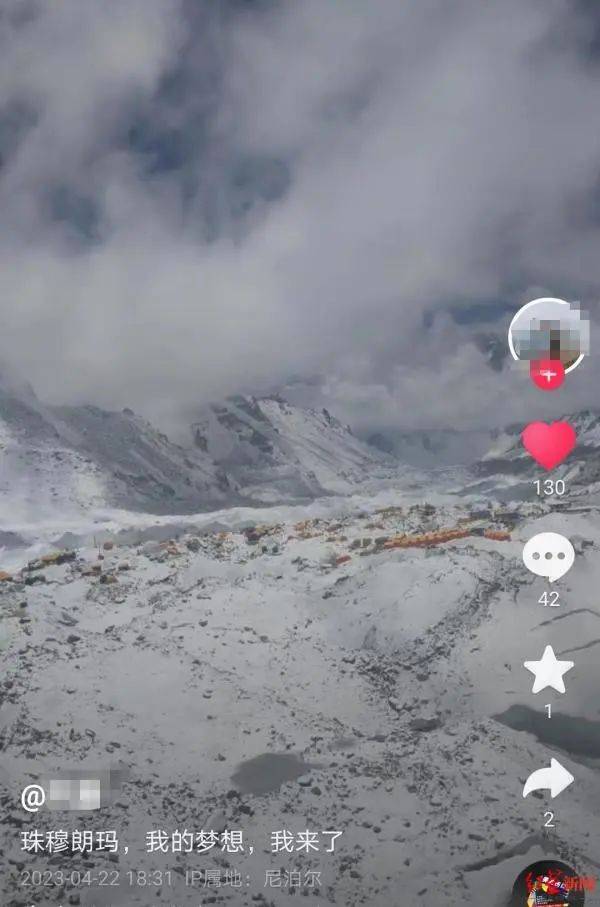Open the comments with 42 replies
The height and width of the screenshot is (907, 600).
[x=548, y=557]
